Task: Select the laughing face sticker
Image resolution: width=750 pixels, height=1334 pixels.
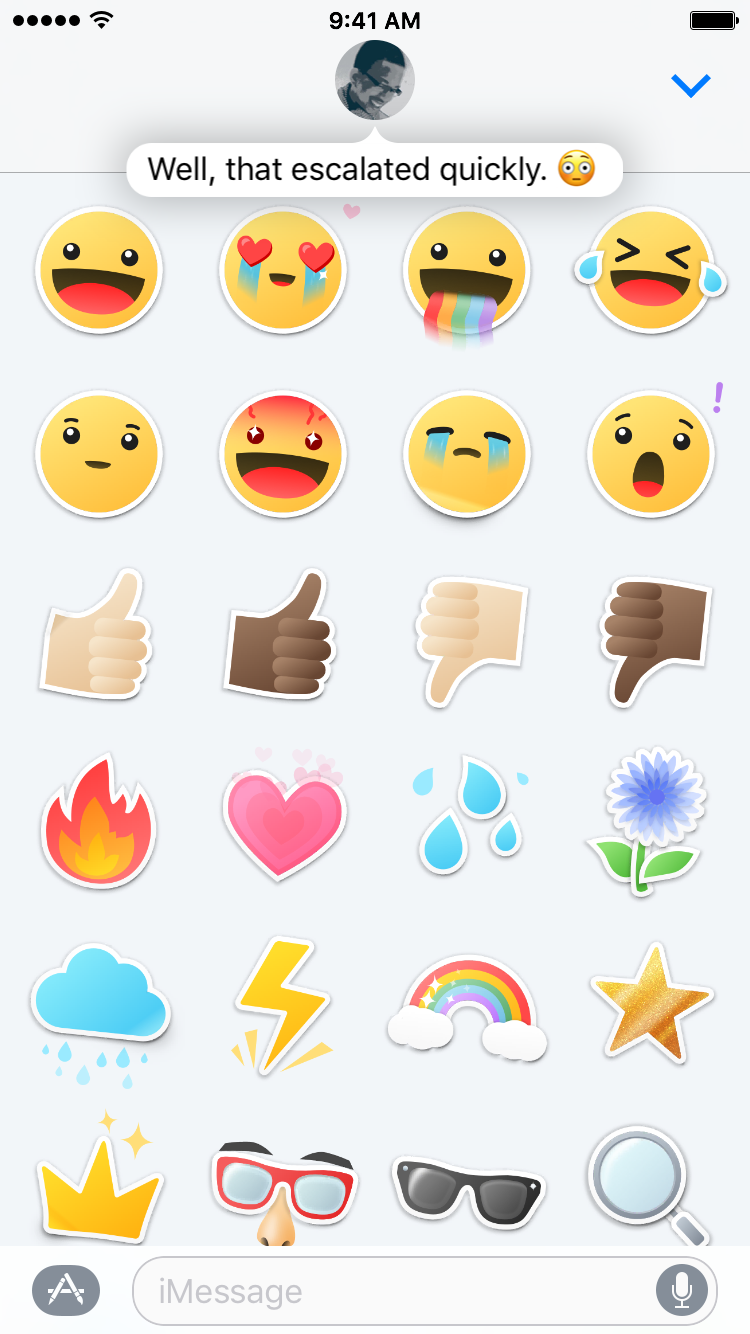Action: pos(99,269)
